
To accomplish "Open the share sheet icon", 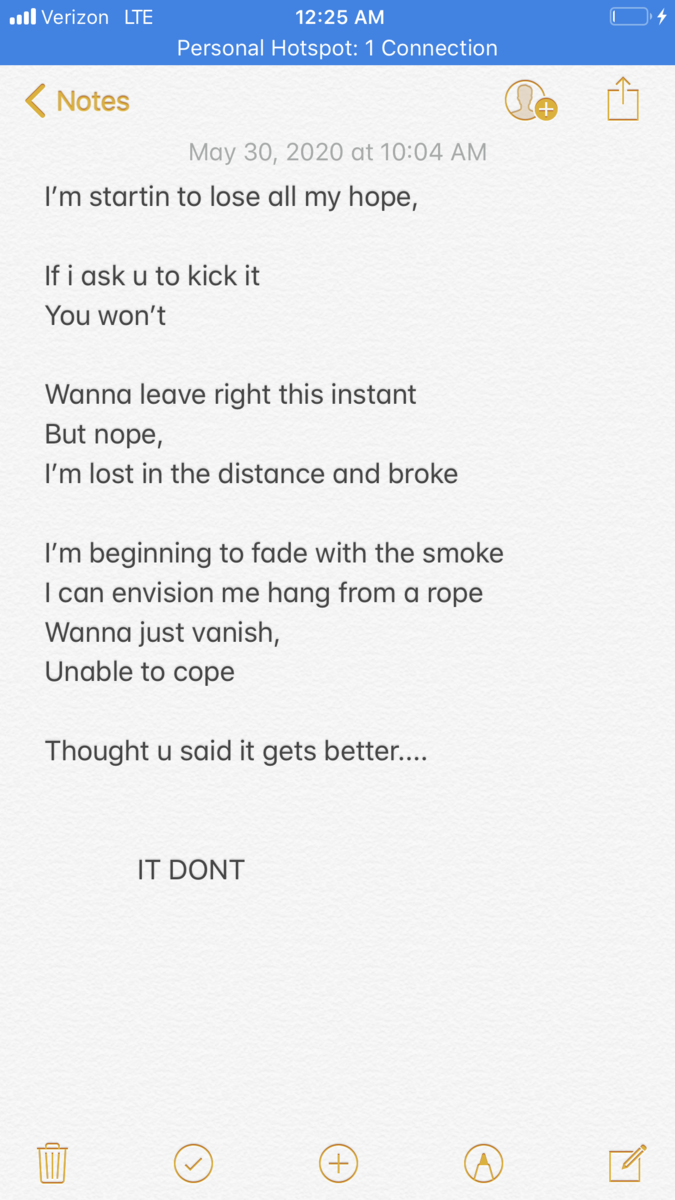I will click(622, 100).
